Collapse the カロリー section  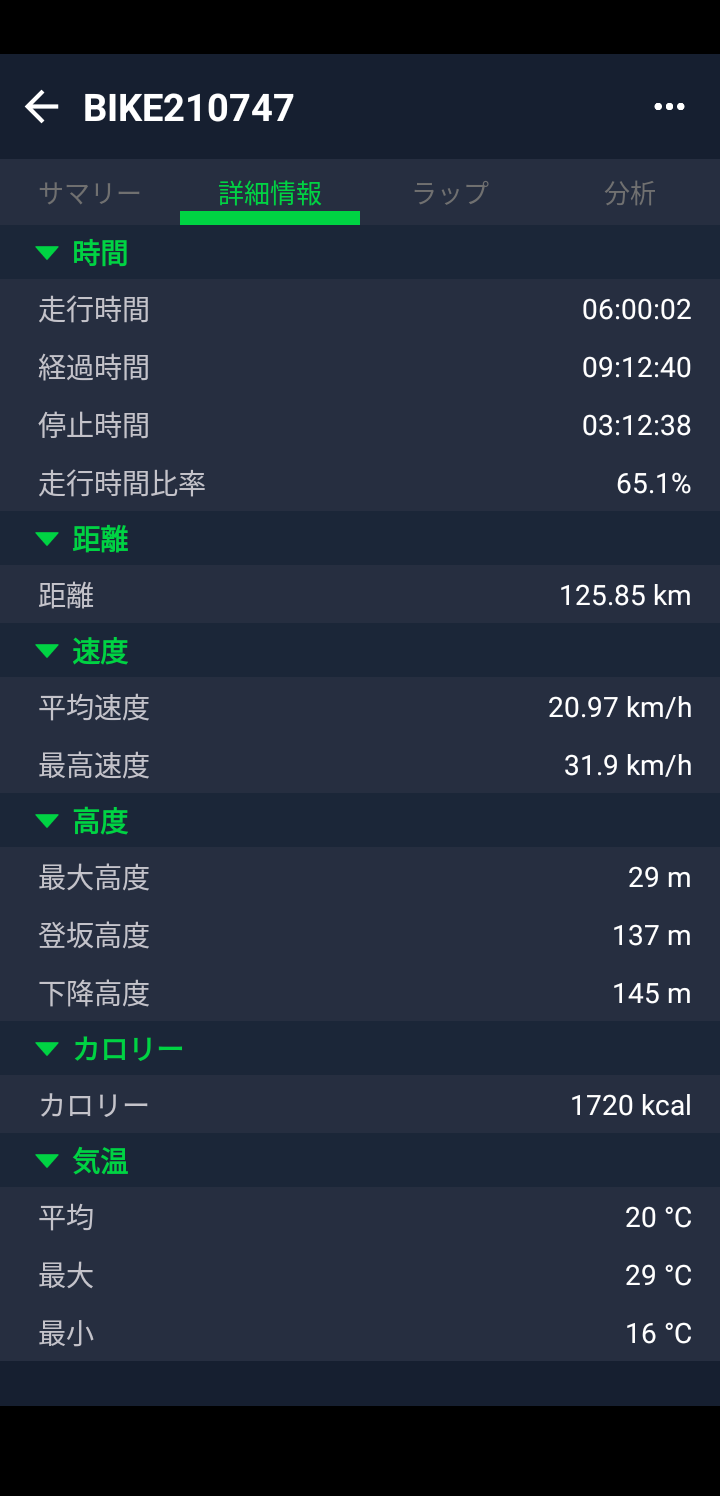pyautogui.click(x=360, y=1049)
